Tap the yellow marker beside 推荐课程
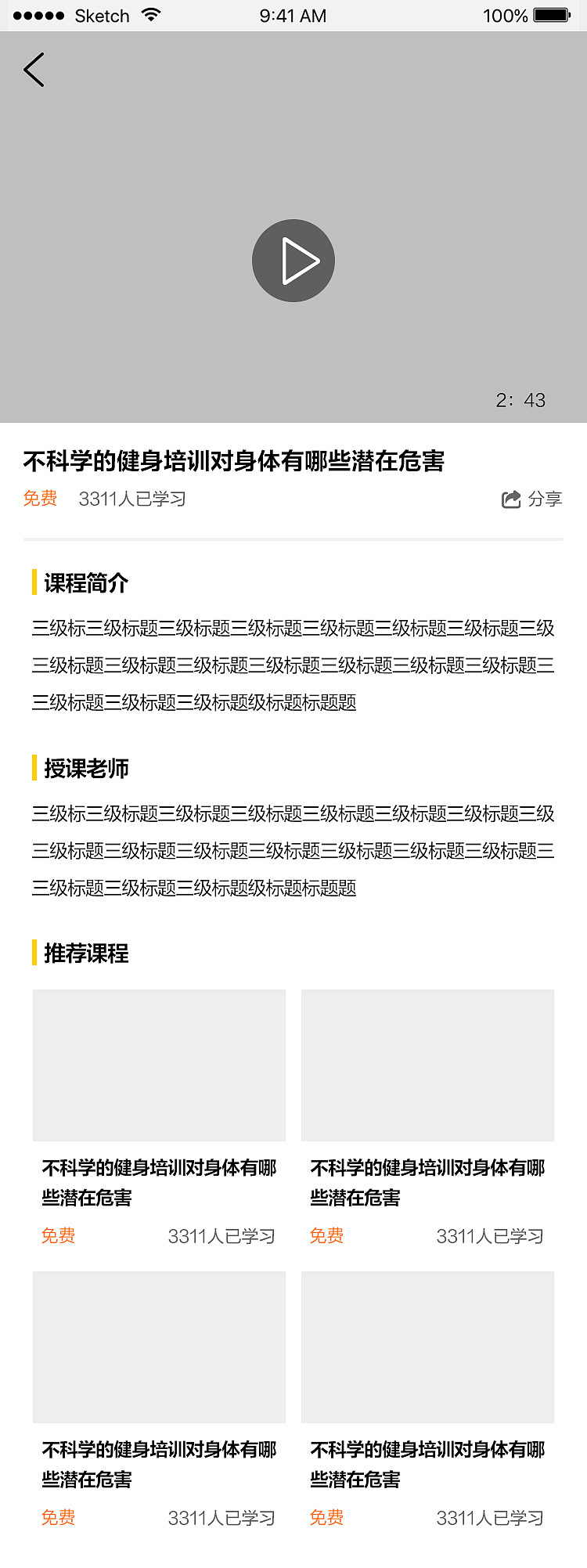587x1568 pixels. tap(34, 954)
